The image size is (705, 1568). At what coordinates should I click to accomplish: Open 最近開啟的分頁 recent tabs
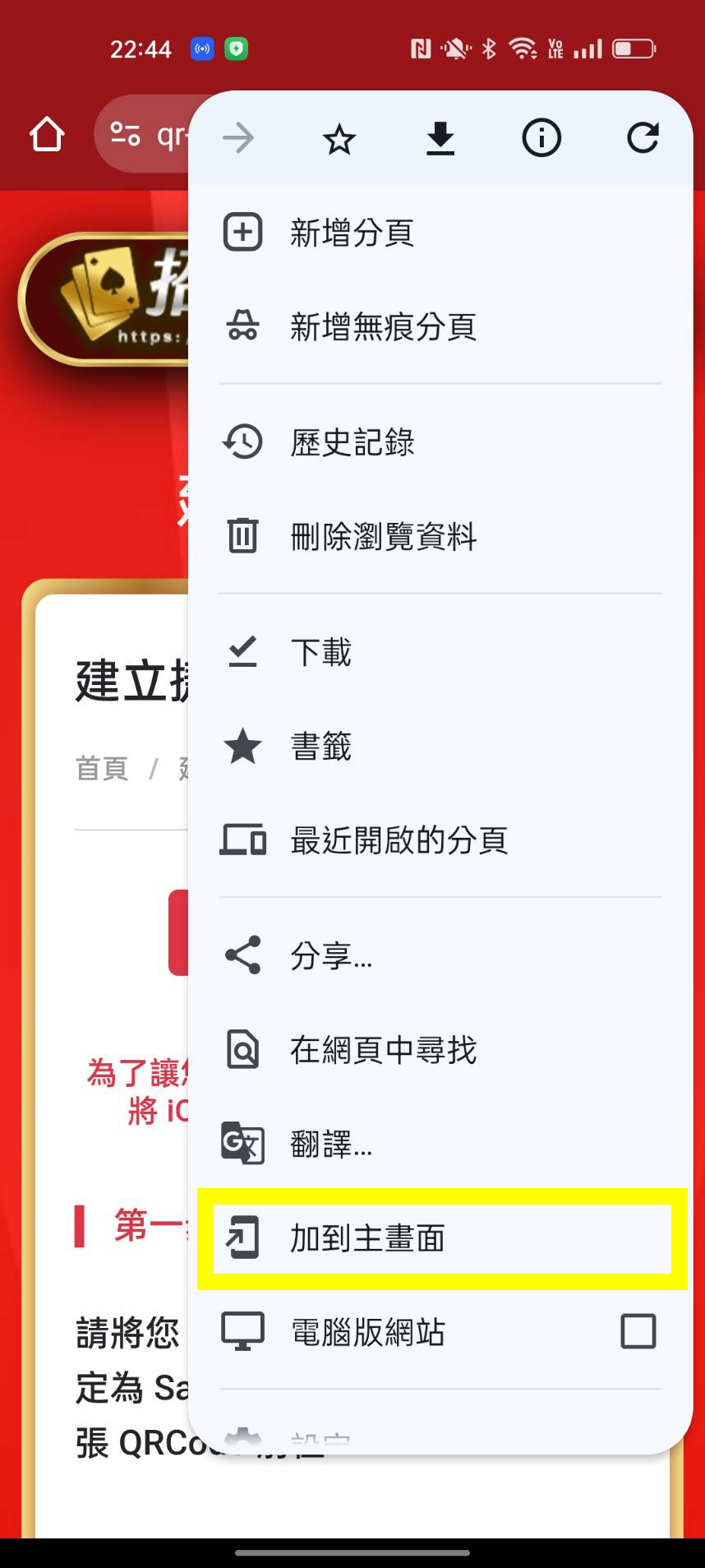click(398, 840)
